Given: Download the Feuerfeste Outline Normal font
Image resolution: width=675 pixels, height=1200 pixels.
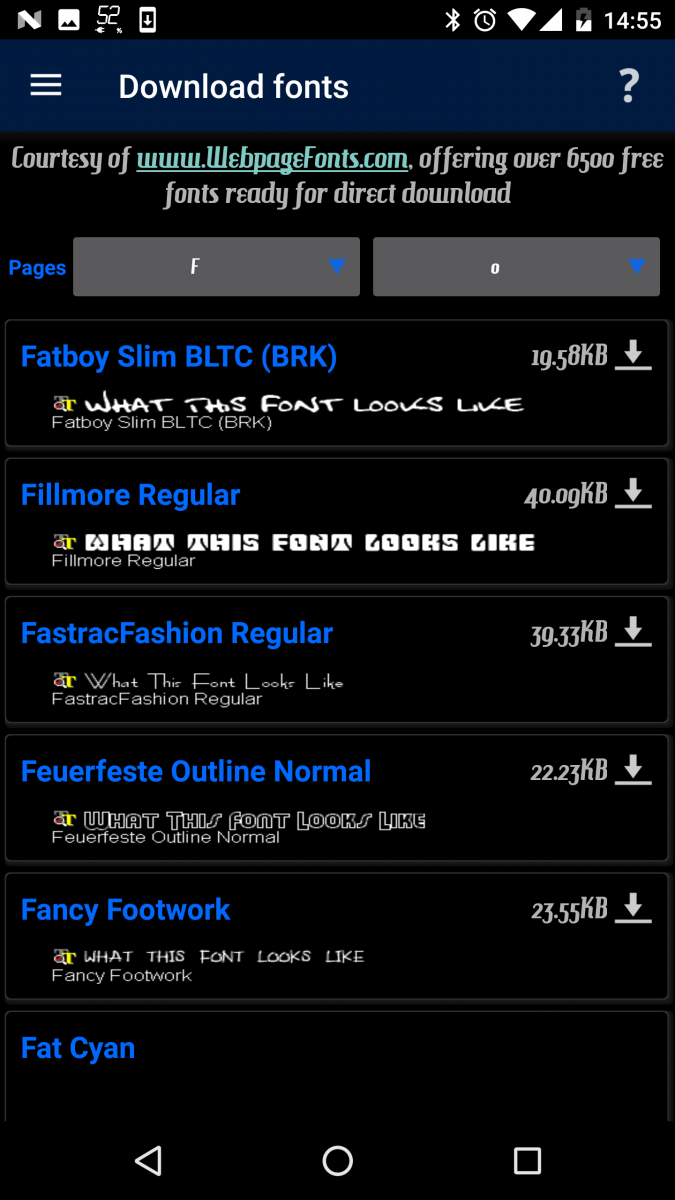Looking at the screenshot, I should pos(633,769).
